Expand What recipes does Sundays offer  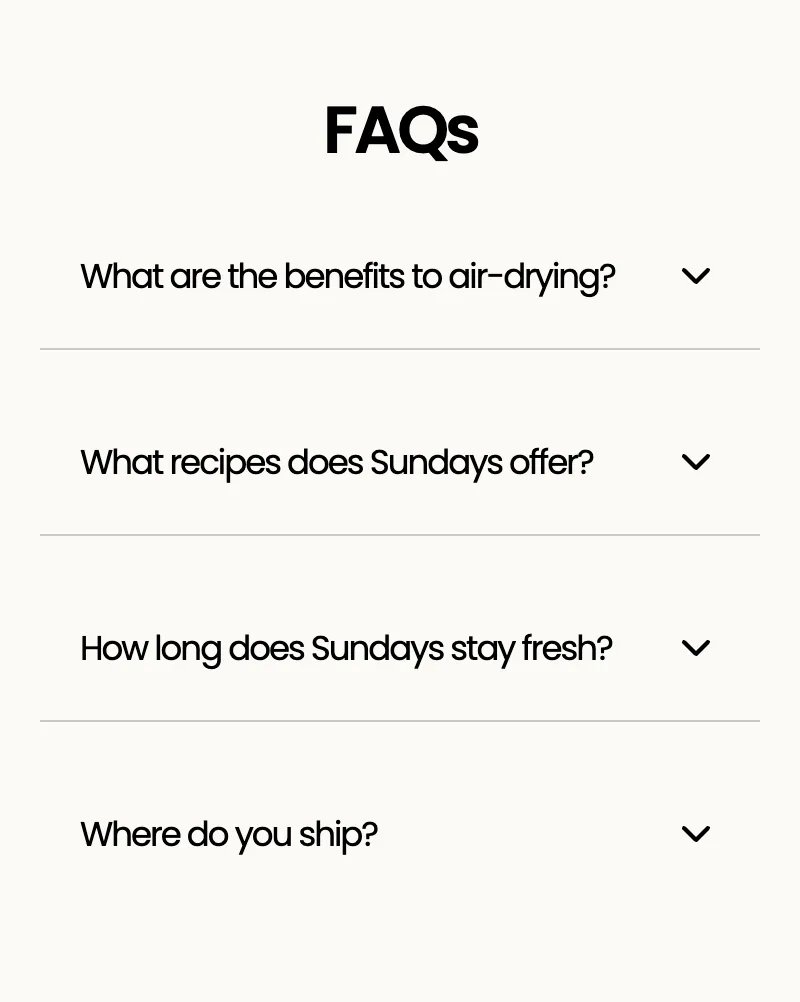pyautogui.click(x=399, y=462)
